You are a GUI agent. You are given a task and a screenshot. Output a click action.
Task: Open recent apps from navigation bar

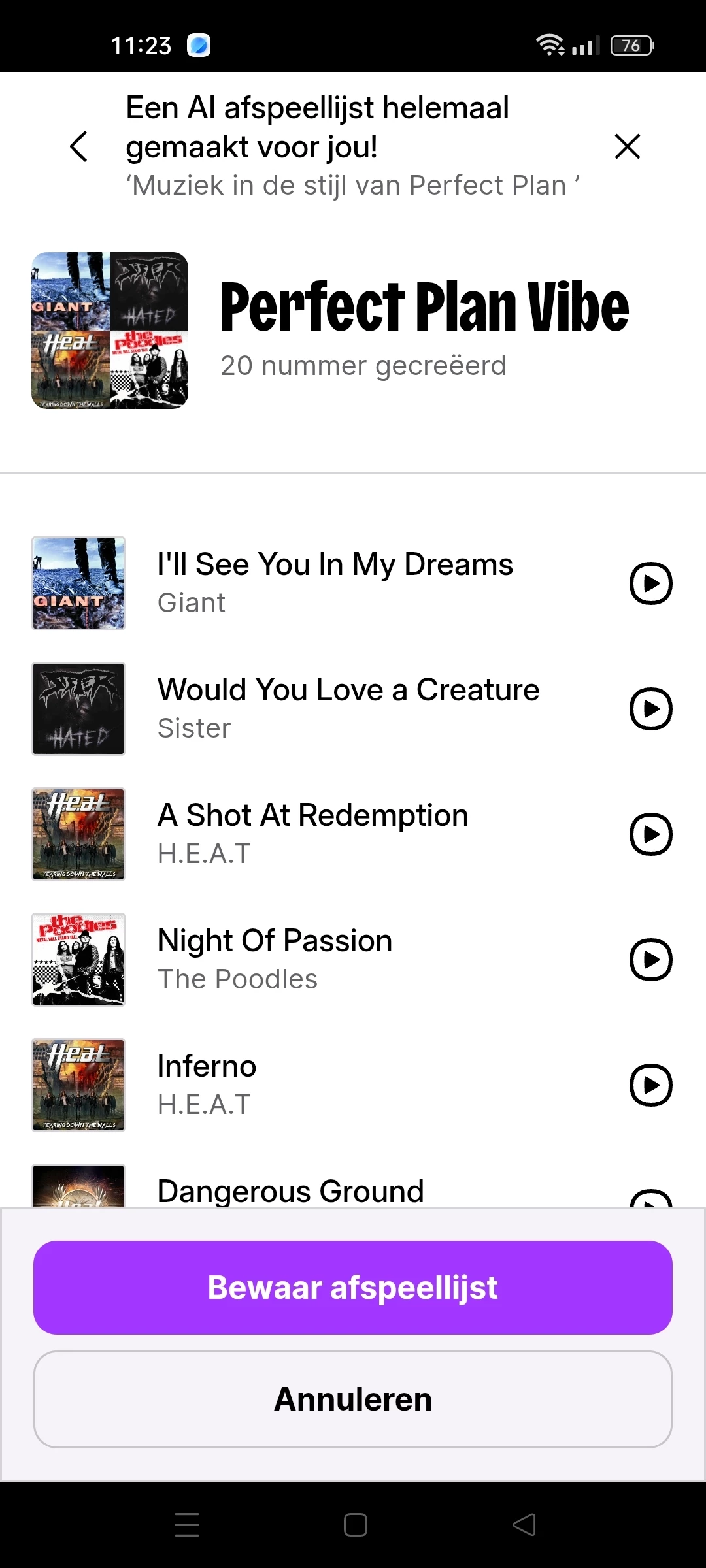187,1525
